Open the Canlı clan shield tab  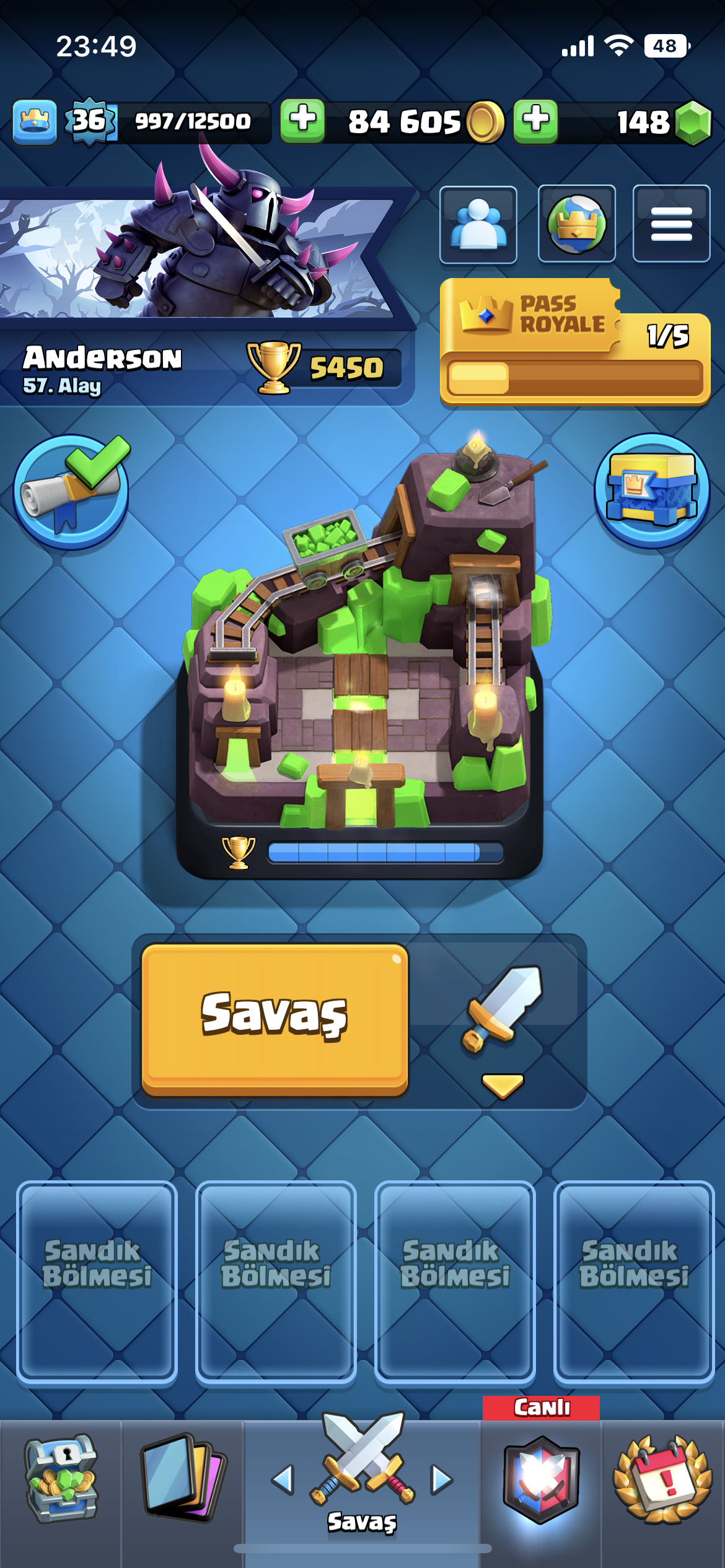541,1479
